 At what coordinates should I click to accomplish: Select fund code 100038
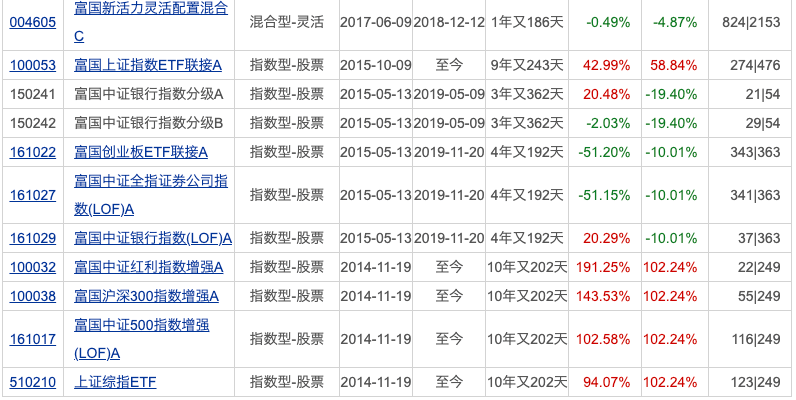point(31,296)
